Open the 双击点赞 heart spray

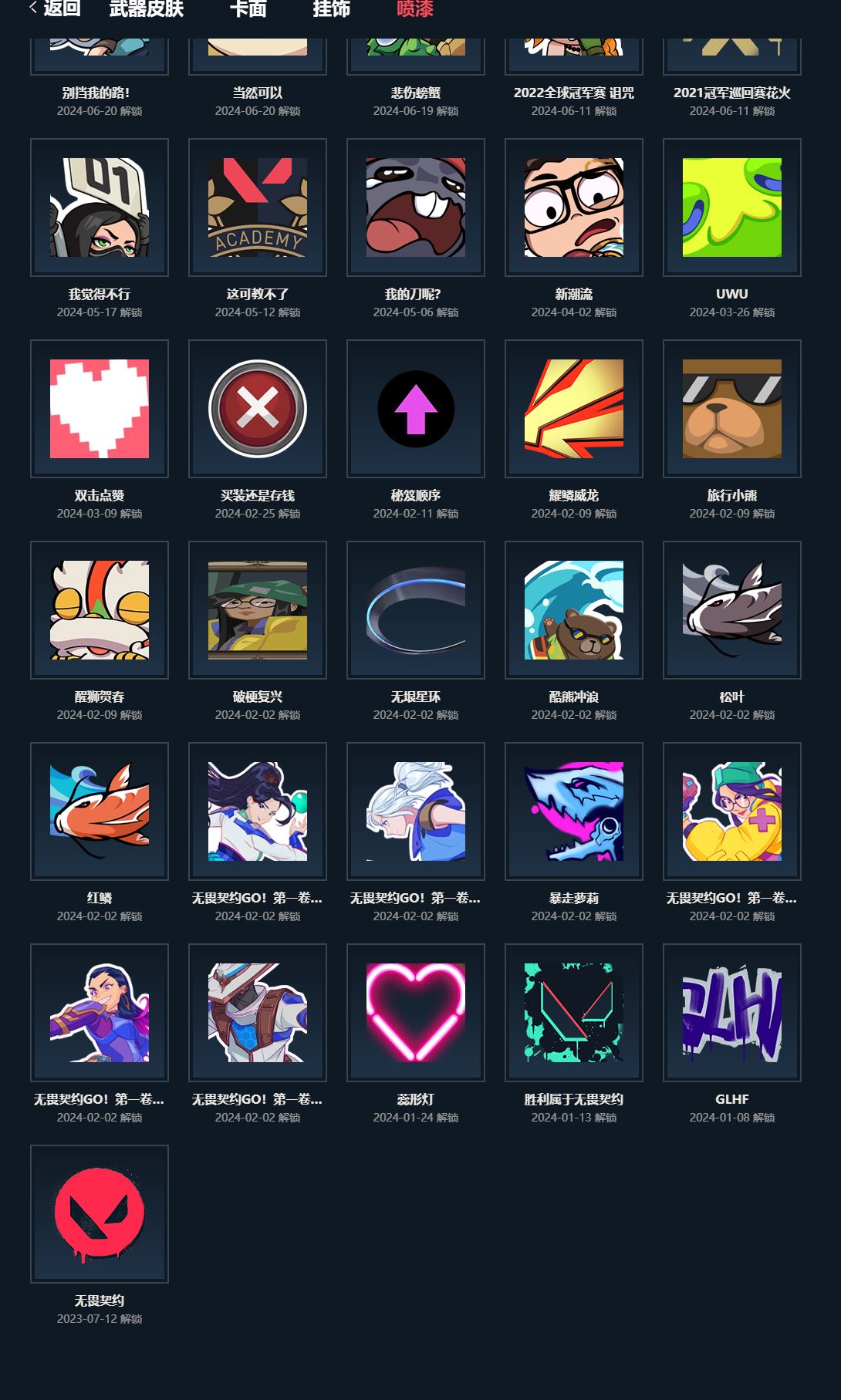click(100, 409)
